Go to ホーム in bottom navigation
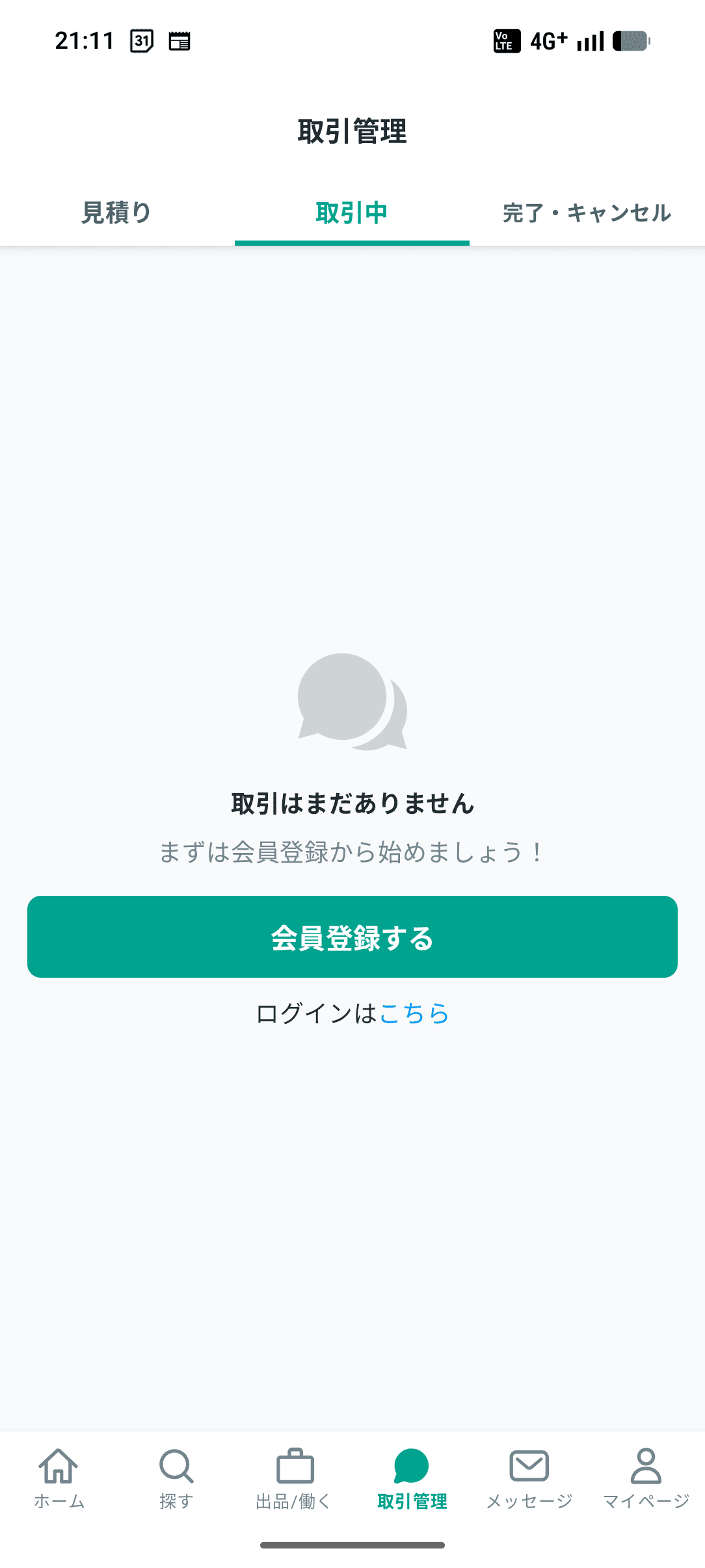 59,1478
